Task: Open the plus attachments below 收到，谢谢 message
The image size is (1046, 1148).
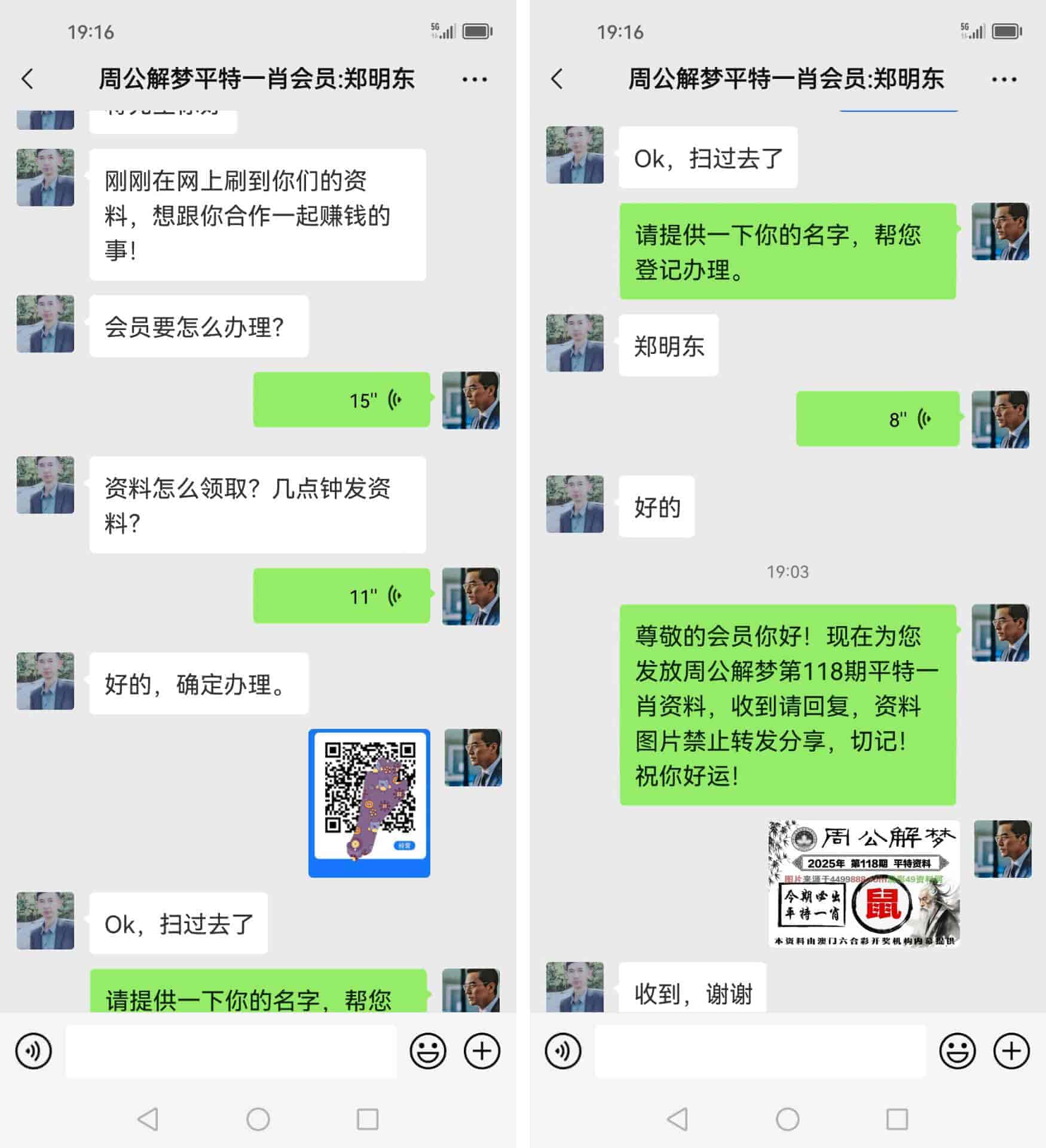Action: 1011,1051
